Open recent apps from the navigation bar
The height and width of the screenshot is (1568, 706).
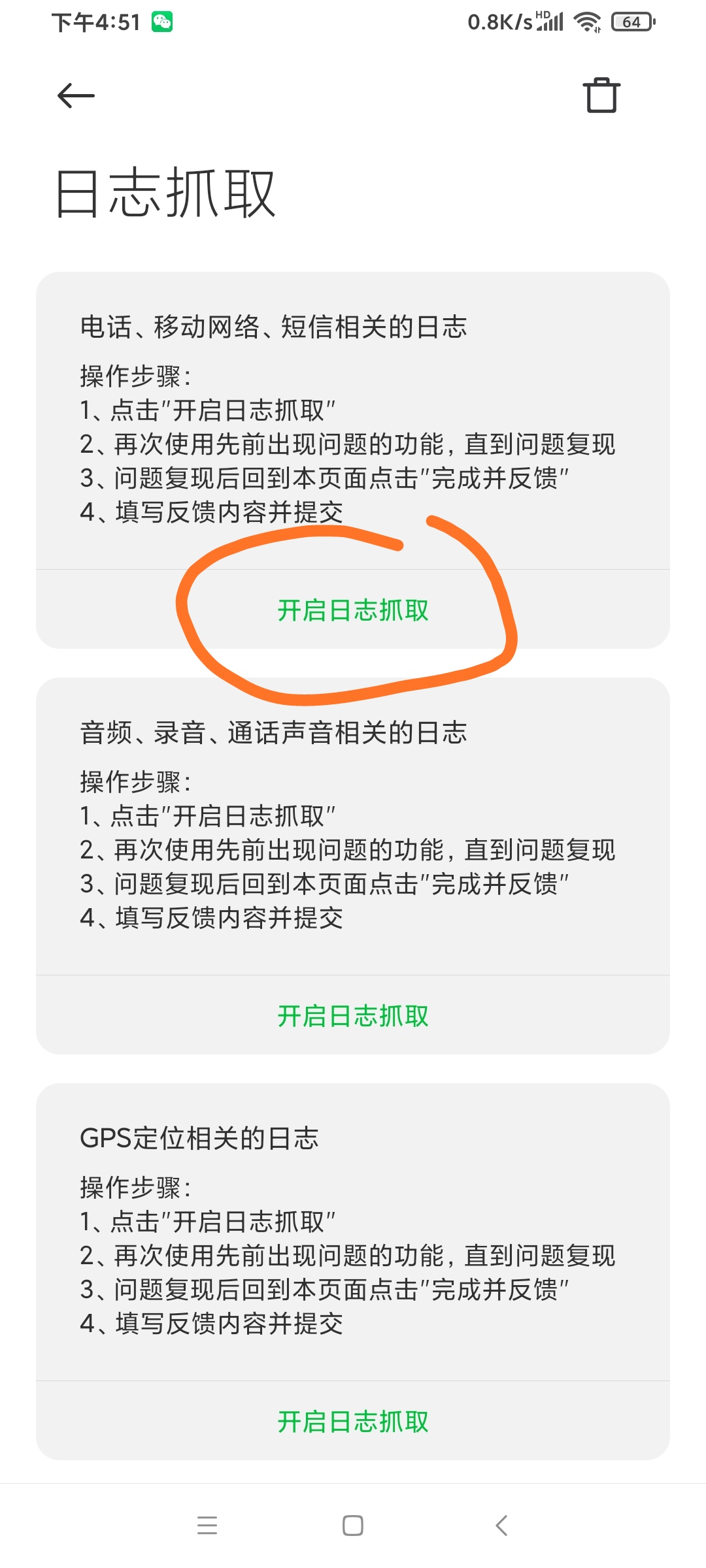click(x=207, y=1526)
